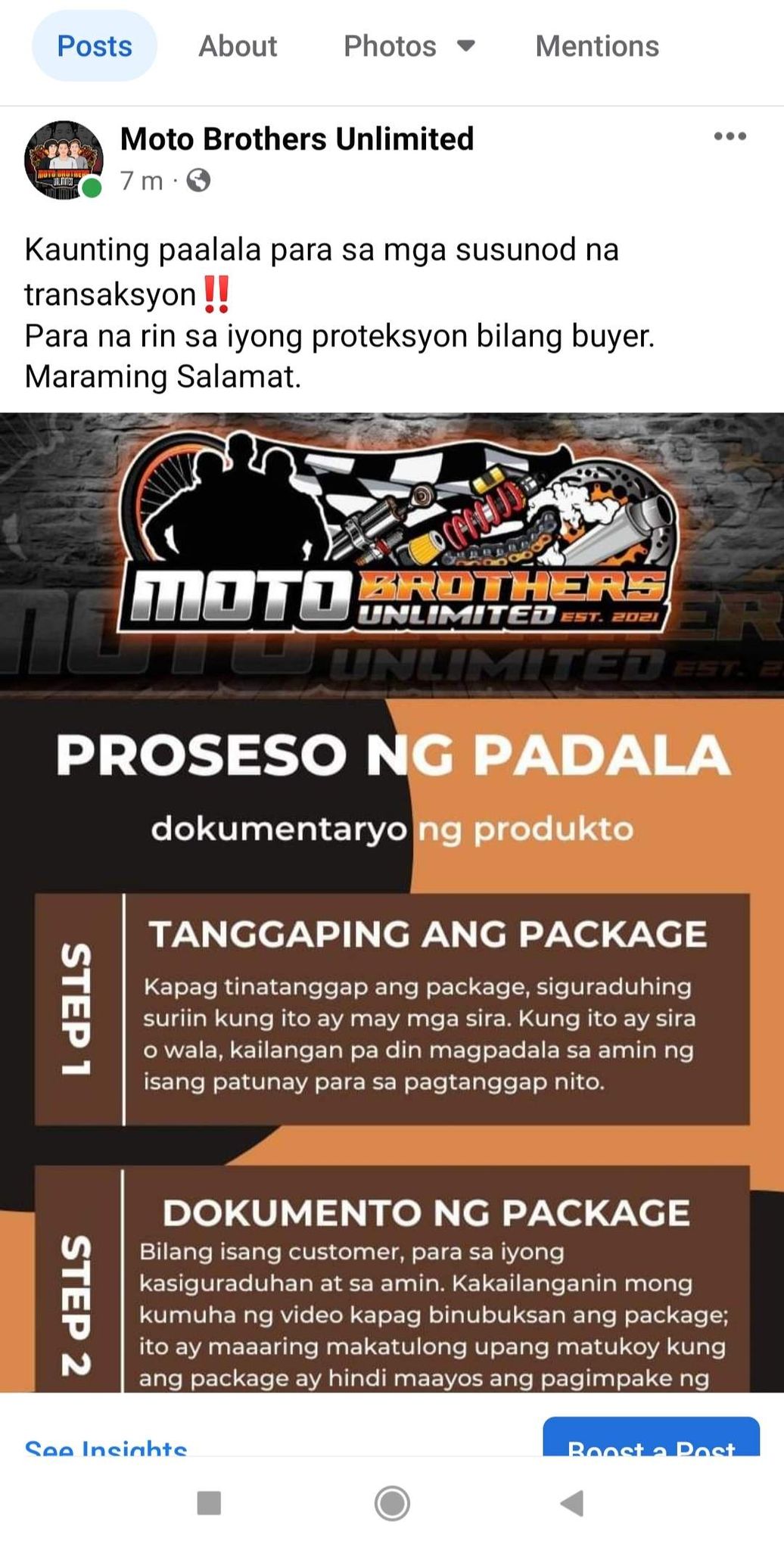This screenshot has height=1550, width=784.
Task: Switch to the Posts tab
Action: pyautogui.click(x=95, y=46)
